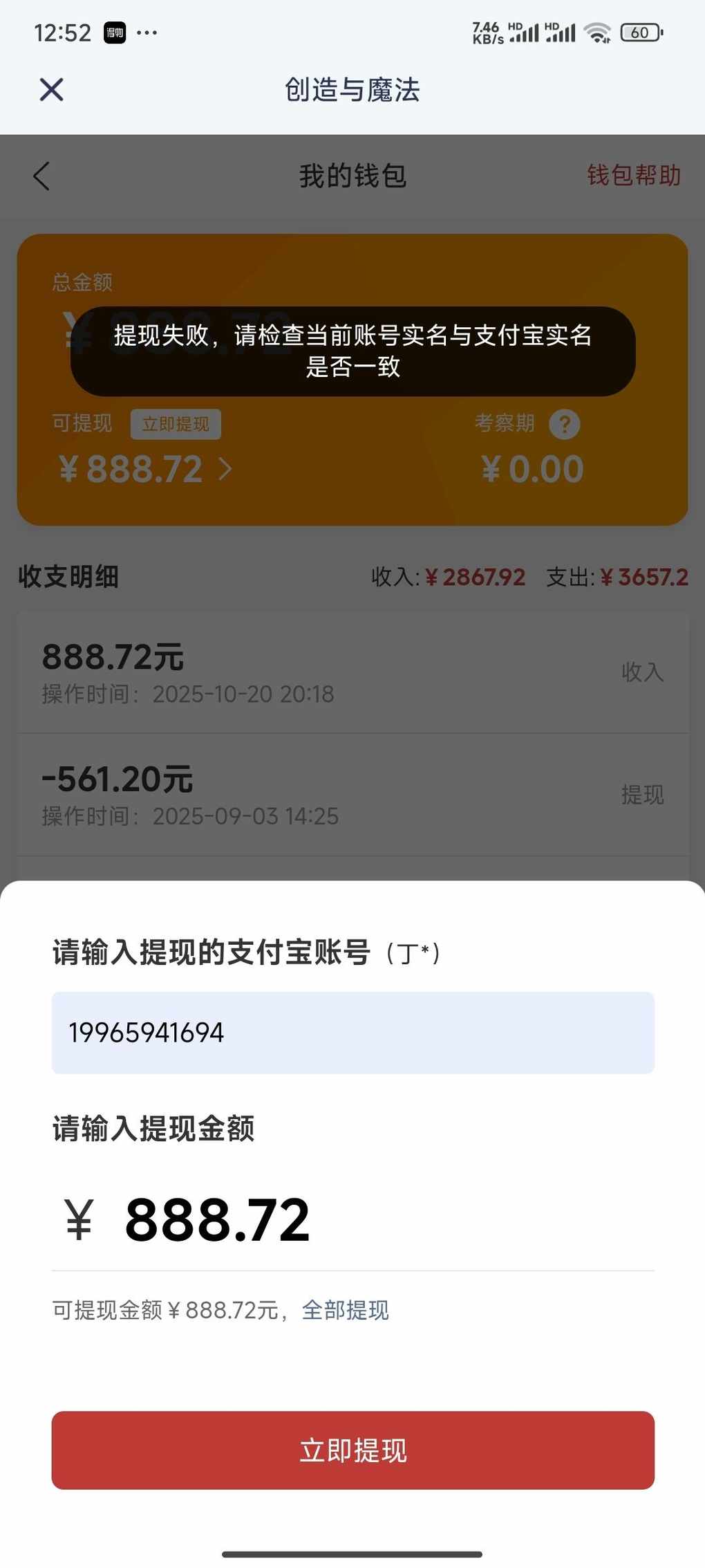Image resolution: width=705 pixels, height=1568 pixels.
Task: Close the 创造与魔法 page with X
Action: [51, 90]
